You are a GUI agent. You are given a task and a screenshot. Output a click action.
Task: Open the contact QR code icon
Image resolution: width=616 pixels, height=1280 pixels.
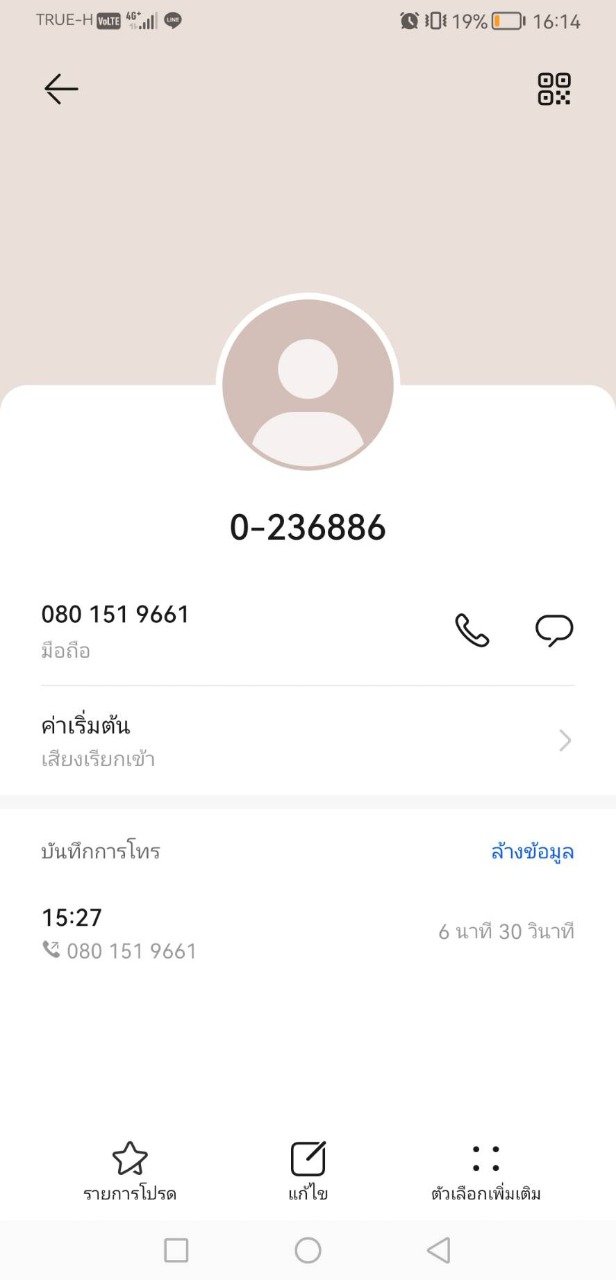[x=554, y=89]
